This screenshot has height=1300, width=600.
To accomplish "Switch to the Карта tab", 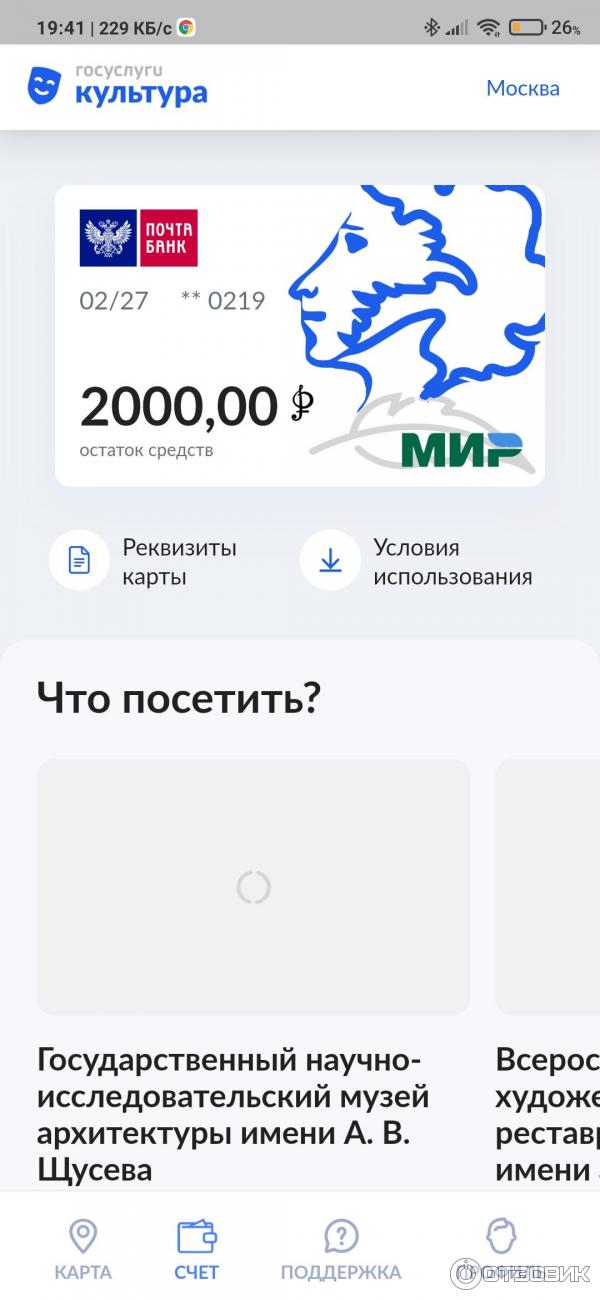I will coord(83,1250).
